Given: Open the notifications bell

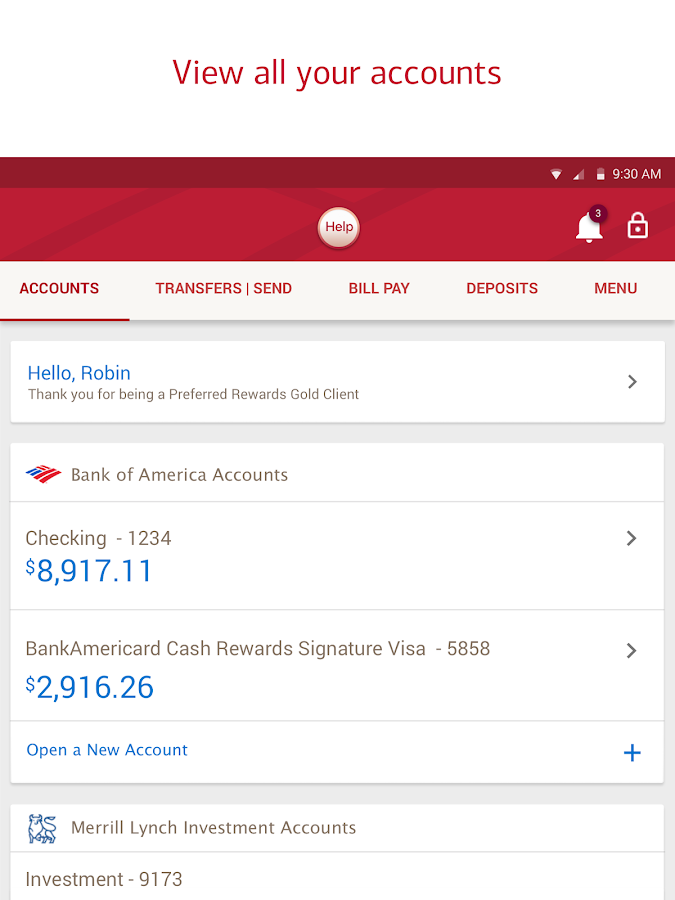Looking at the screenshot, I should [x=590, y=227].
